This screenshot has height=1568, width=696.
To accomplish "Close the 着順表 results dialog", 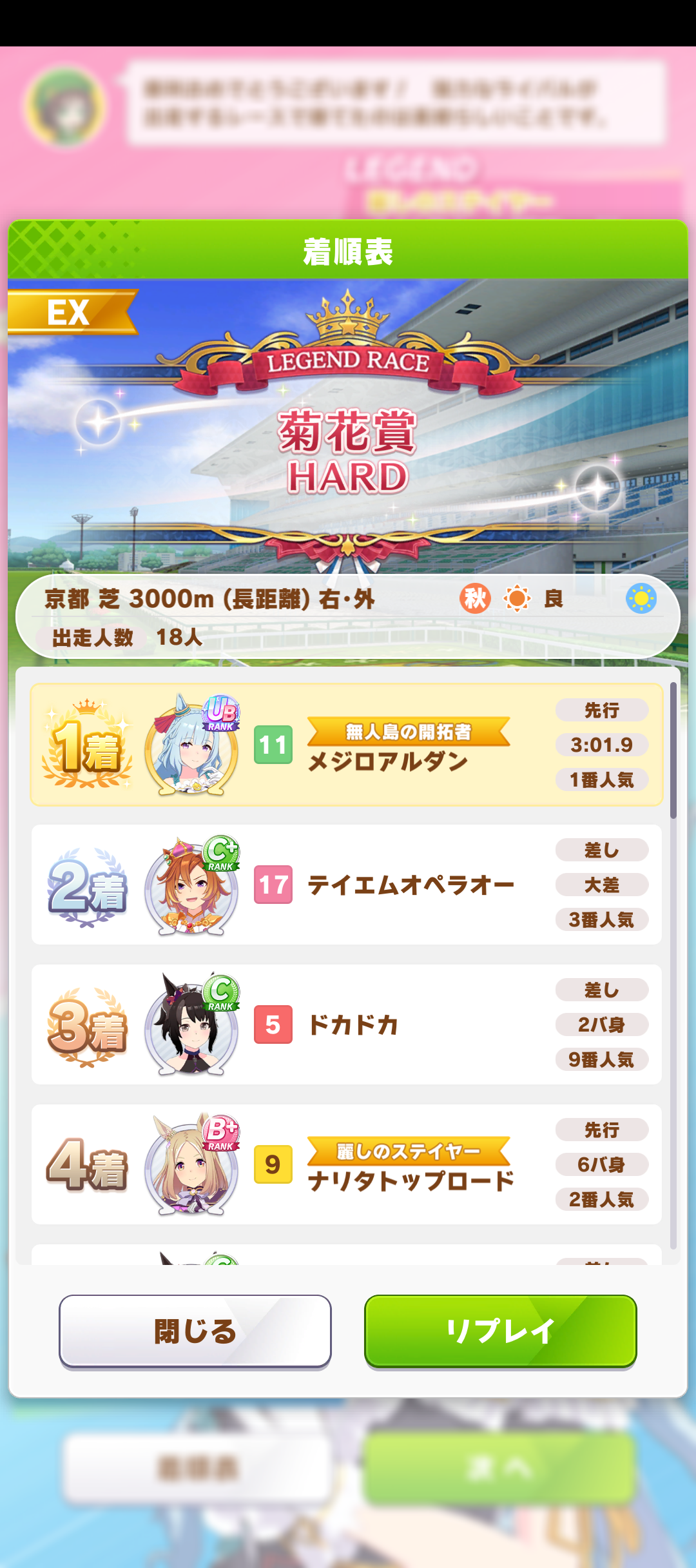I will pos(195,1331).
